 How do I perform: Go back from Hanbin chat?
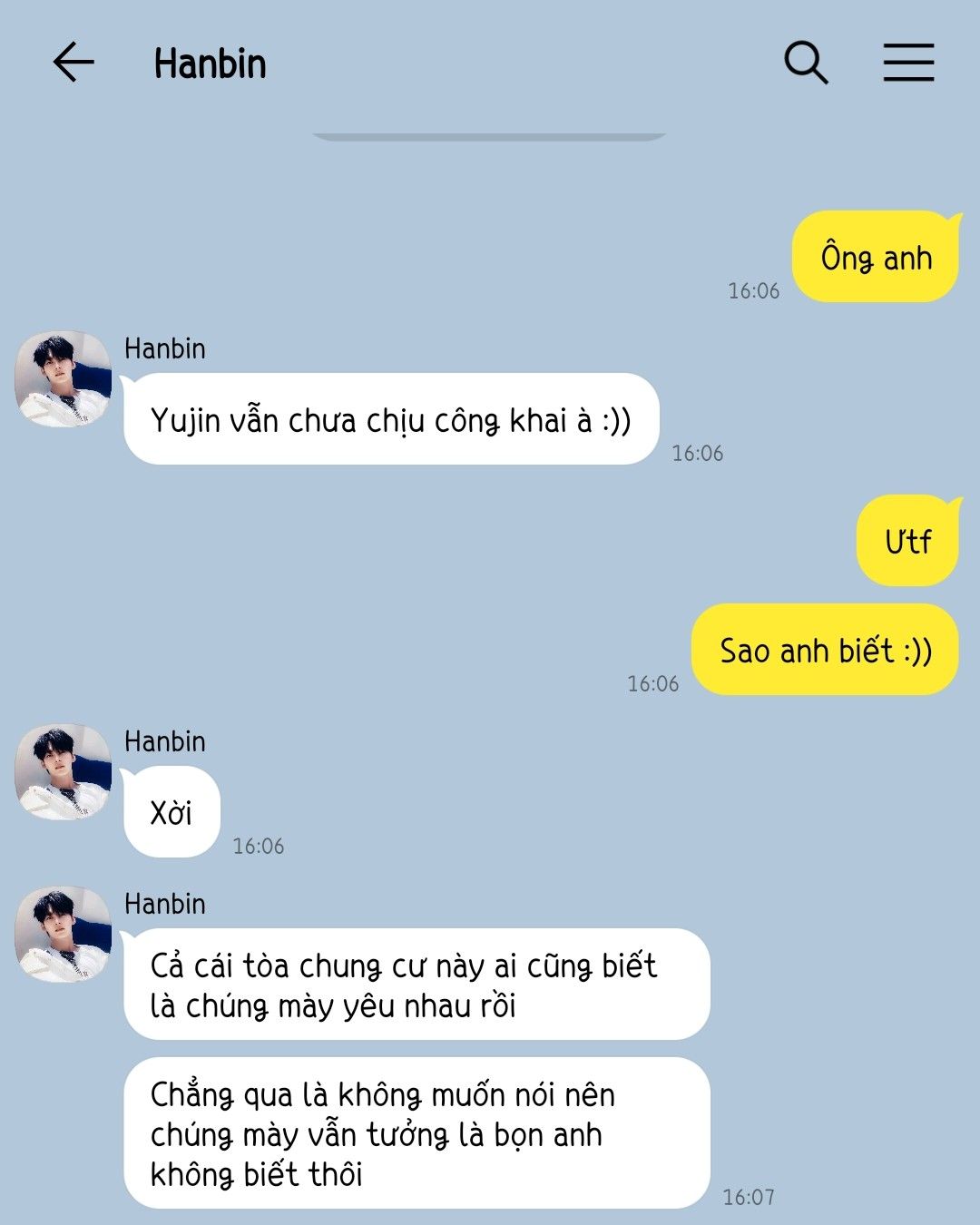73,63
